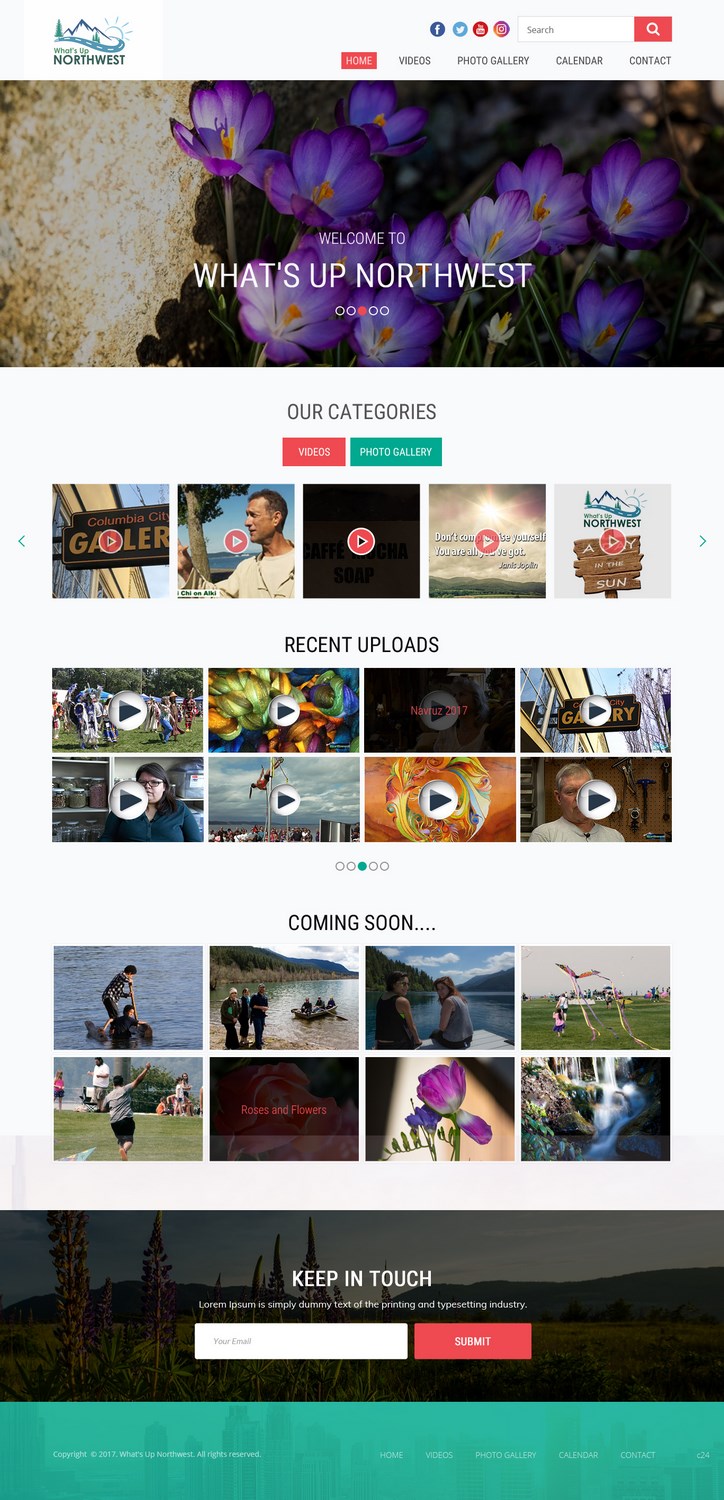
Task: Open the Instagram social icon
Action: tap(501, 29)
